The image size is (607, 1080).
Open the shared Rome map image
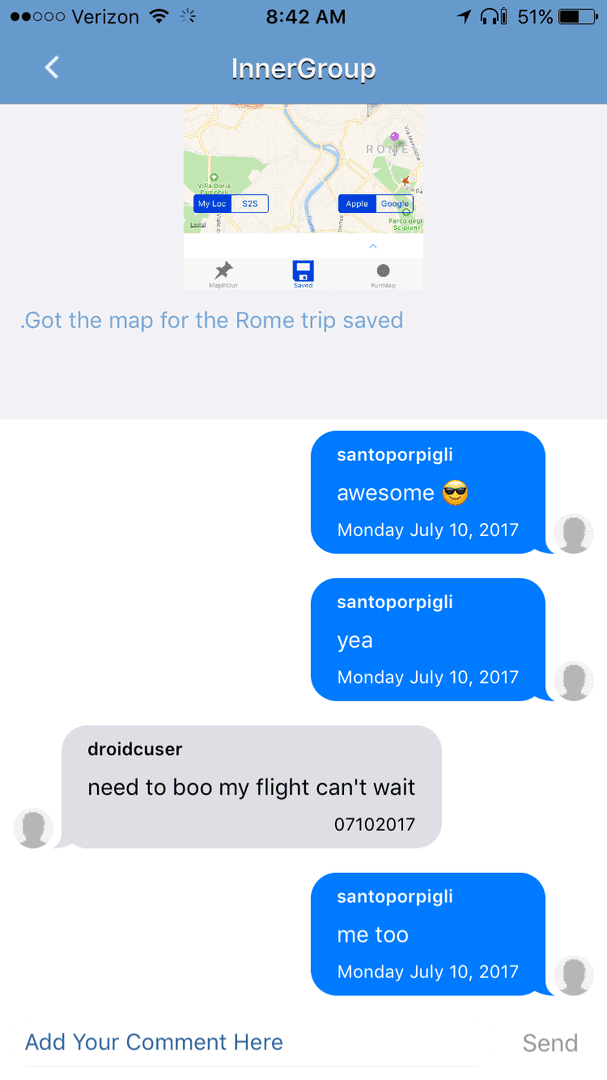tap(303, 197)
